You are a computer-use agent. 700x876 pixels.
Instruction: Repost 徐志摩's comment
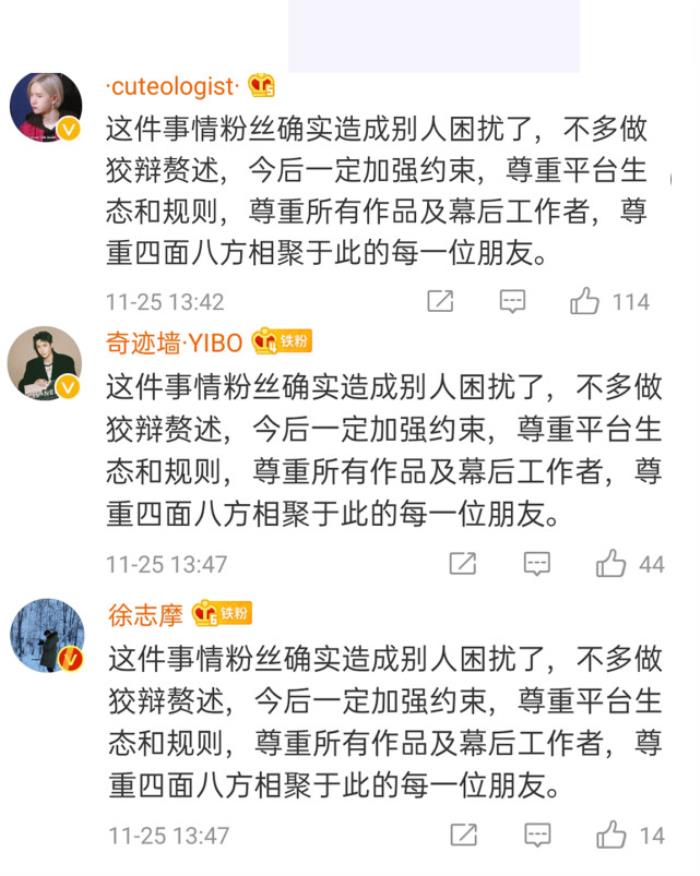coord(463,835)
